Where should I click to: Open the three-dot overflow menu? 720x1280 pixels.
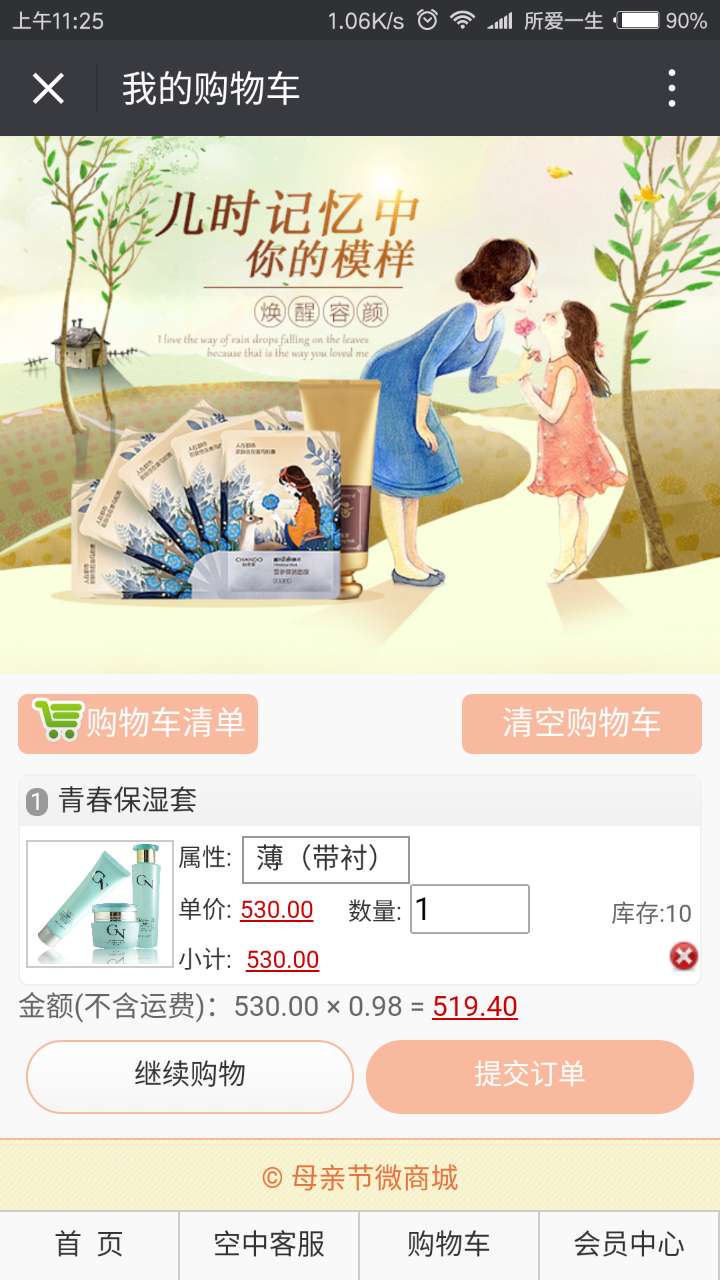tap(671, 89)
